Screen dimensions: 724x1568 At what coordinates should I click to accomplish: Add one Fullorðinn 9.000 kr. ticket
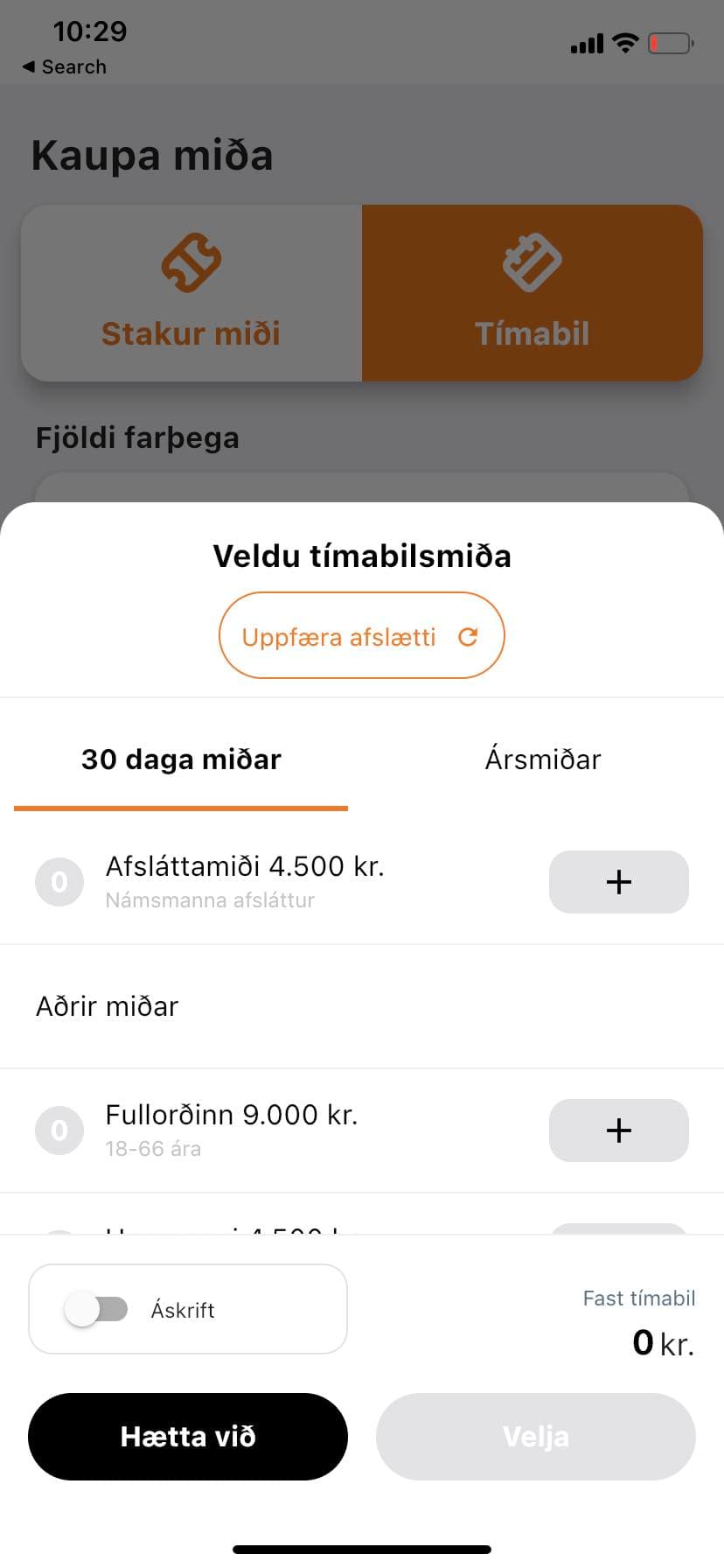(618, 1130)
